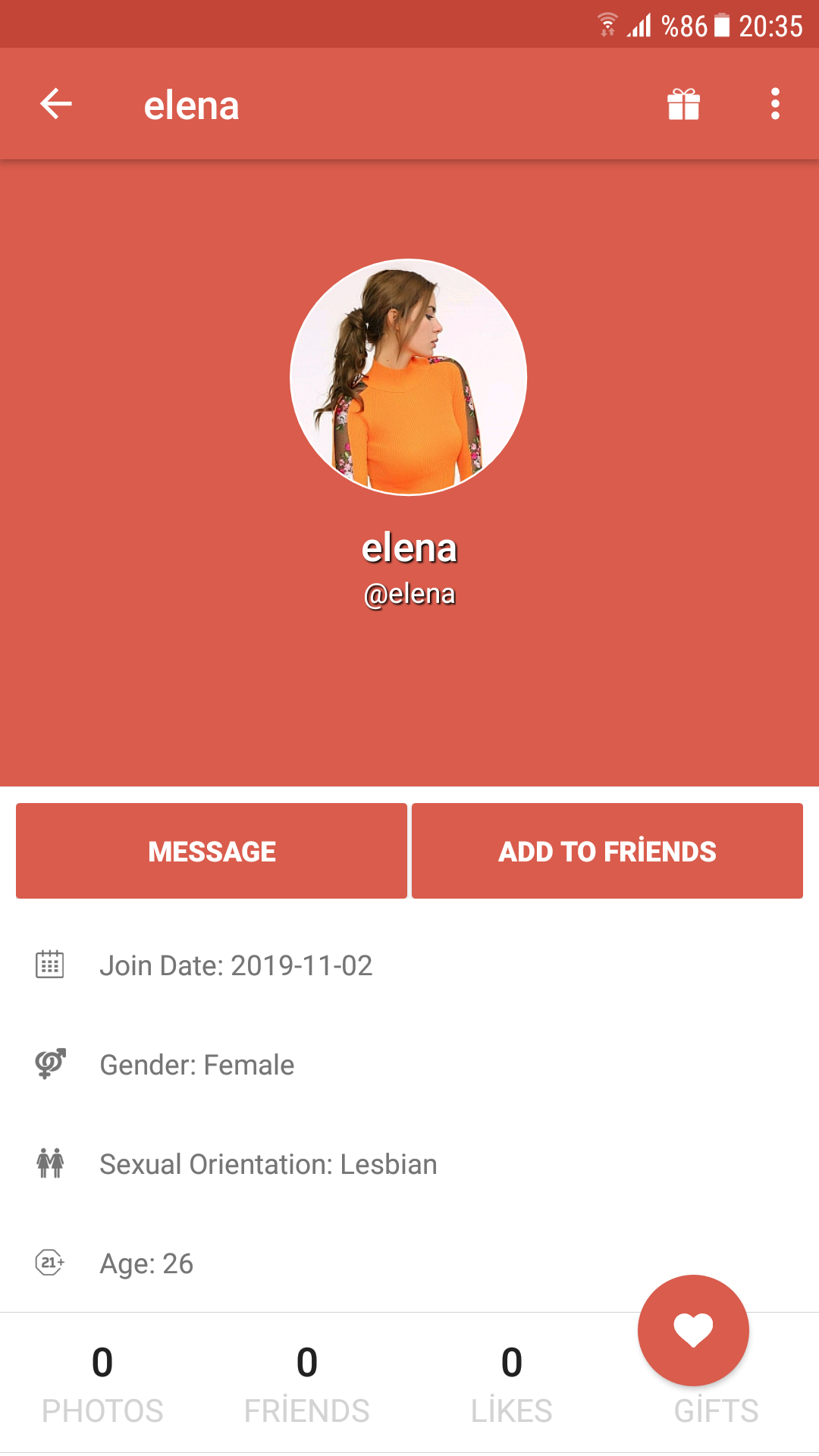This screenshot has height=1456, width=819.
Task: Send a gift via the gift icon
Action: (683, 105)
